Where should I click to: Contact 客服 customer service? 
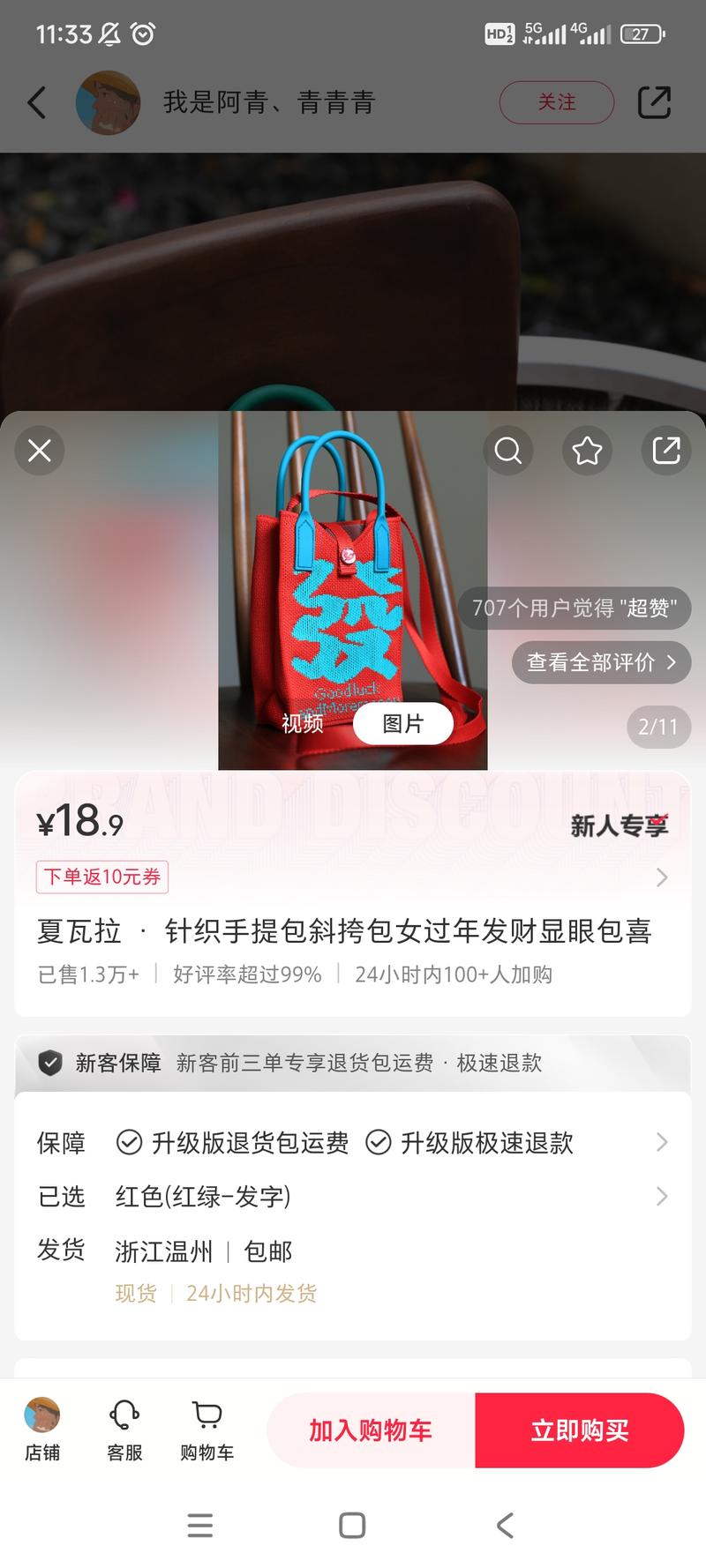click(124, 1430)
